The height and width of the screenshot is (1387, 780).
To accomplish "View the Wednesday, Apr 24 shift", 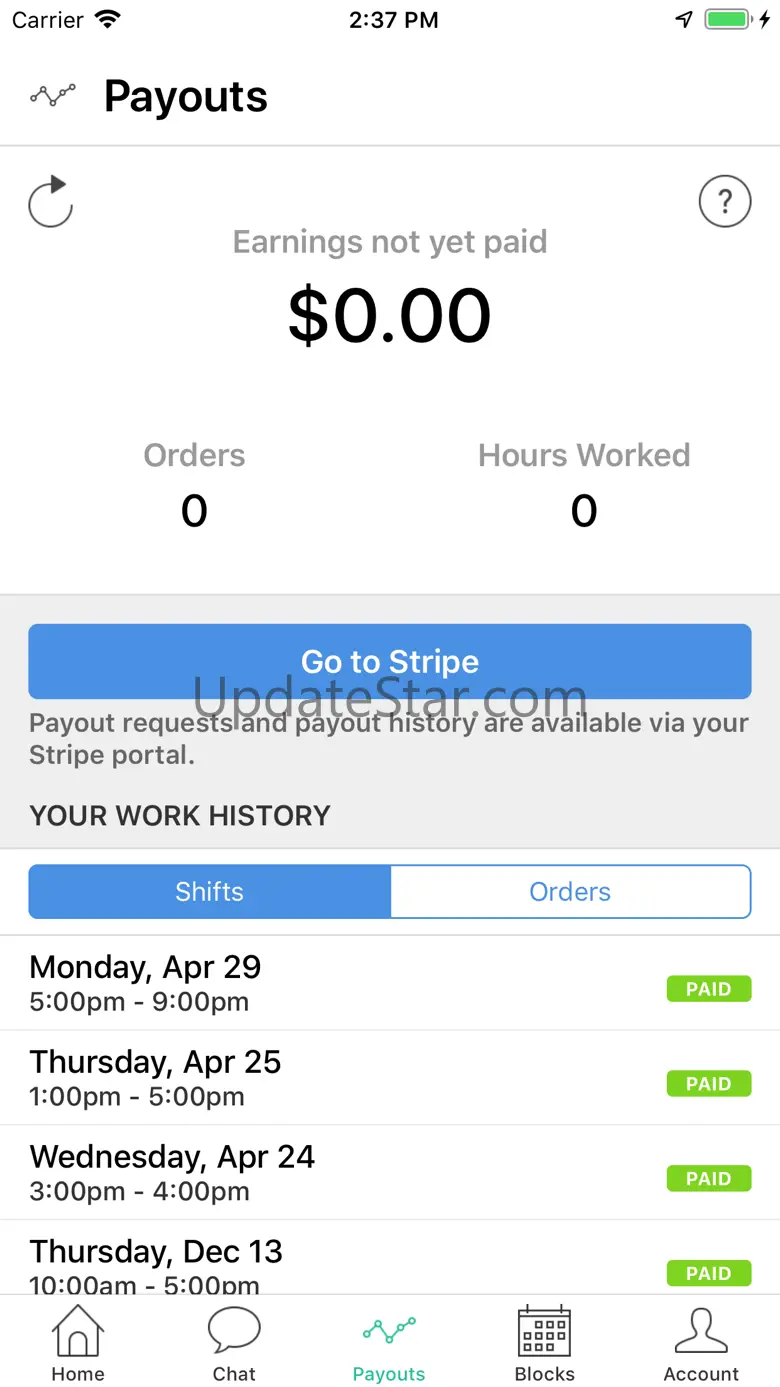I will point(390,1172).
